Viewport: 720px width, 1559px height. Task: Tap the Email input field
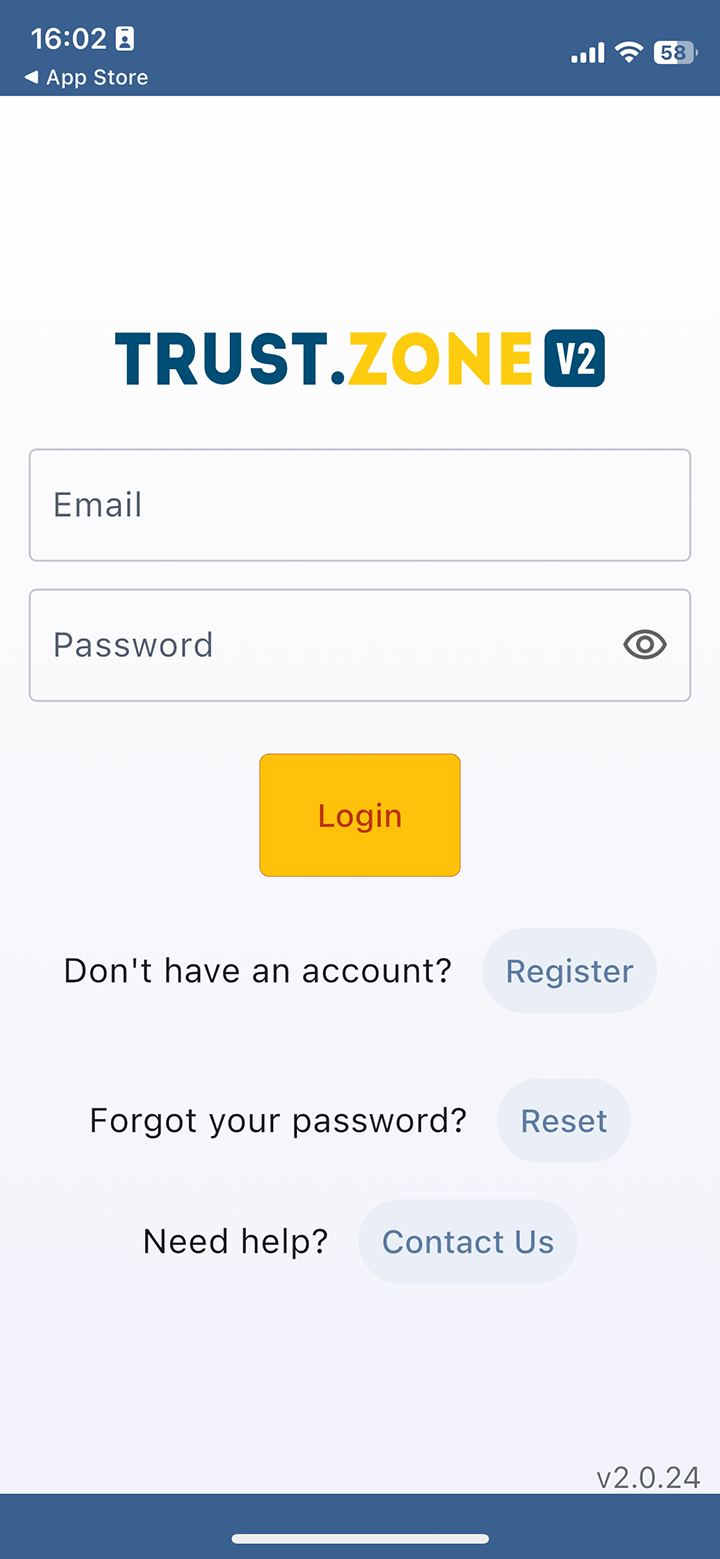360,505
